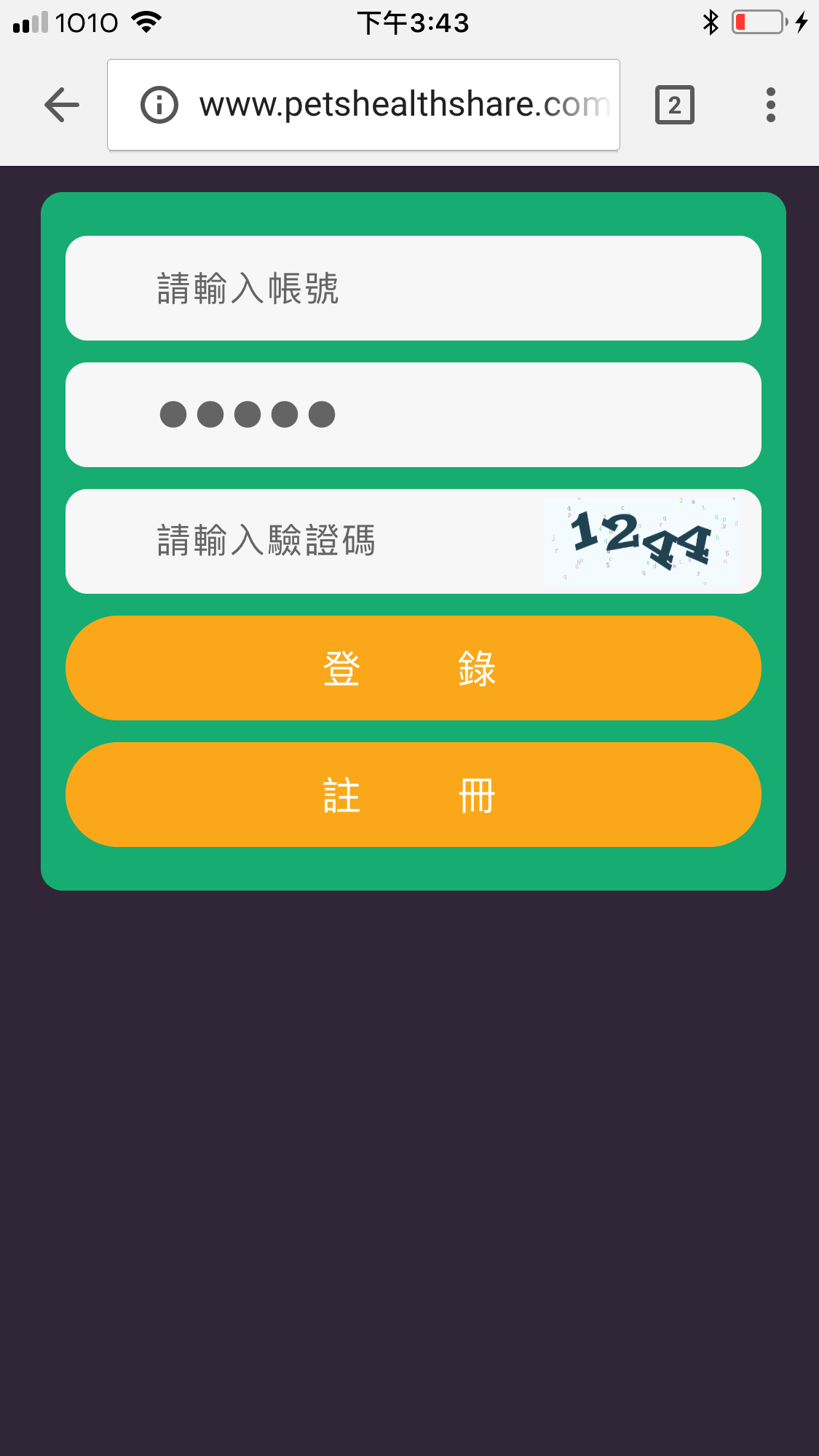This screenshot has width=819, height=1456.
Task: Open the tab switcher showing 2 tabs
Action: click(674, 105)
